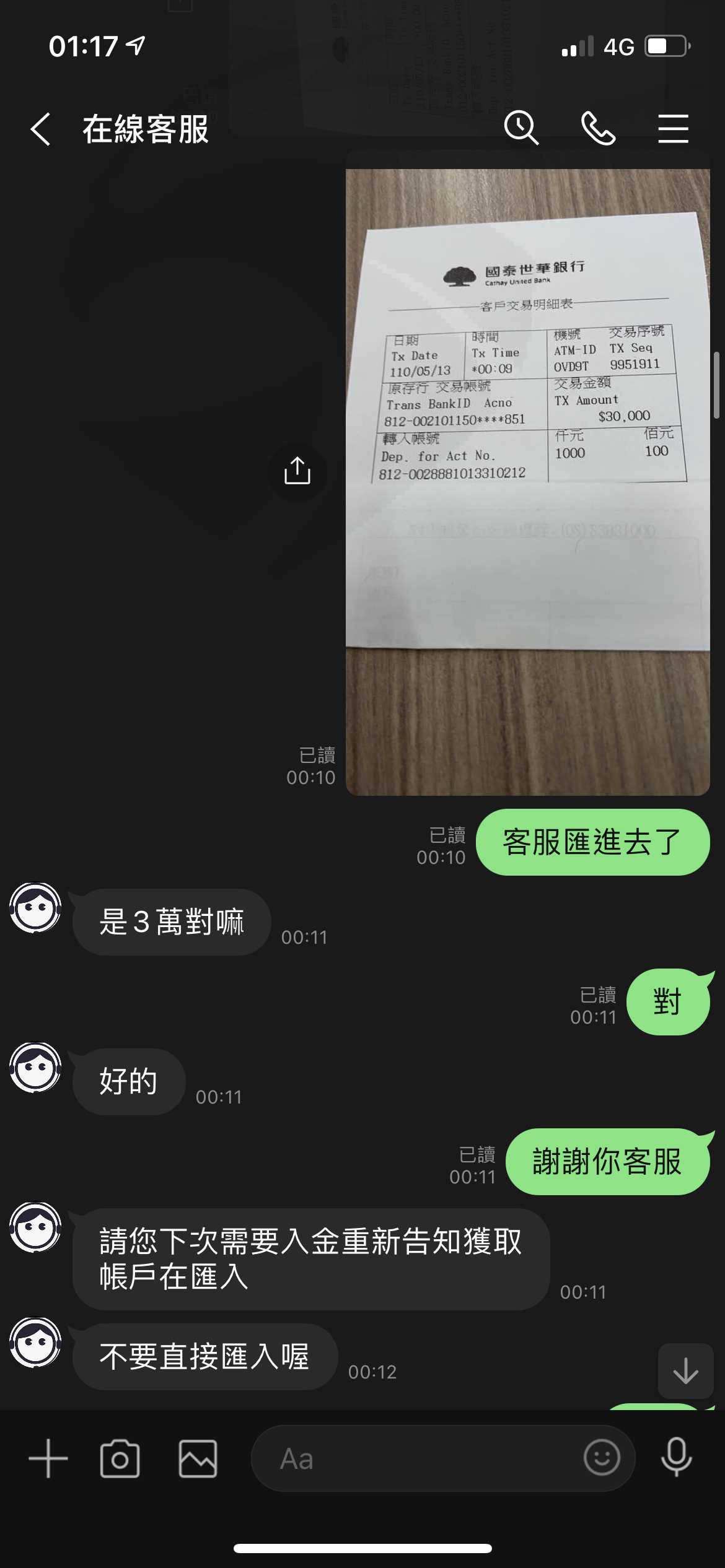The height and width of the screenshot is (1568, 725).
Task: View the agent profile beside 是3萬對嘛
Action: click(x=35, y=908)
